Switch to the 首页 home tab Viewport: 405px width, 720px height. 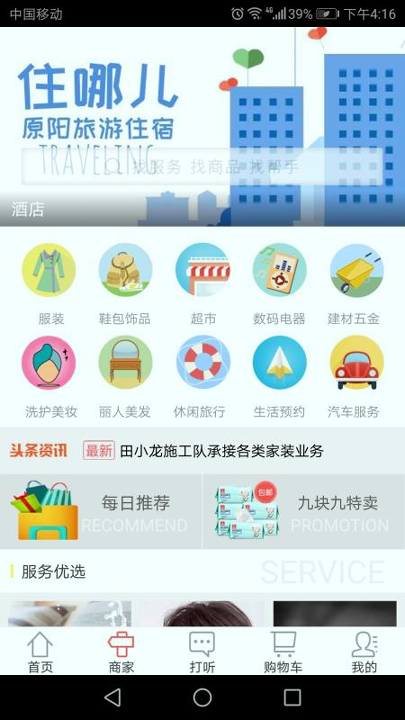pyautogui.click(x=40, y=652)
